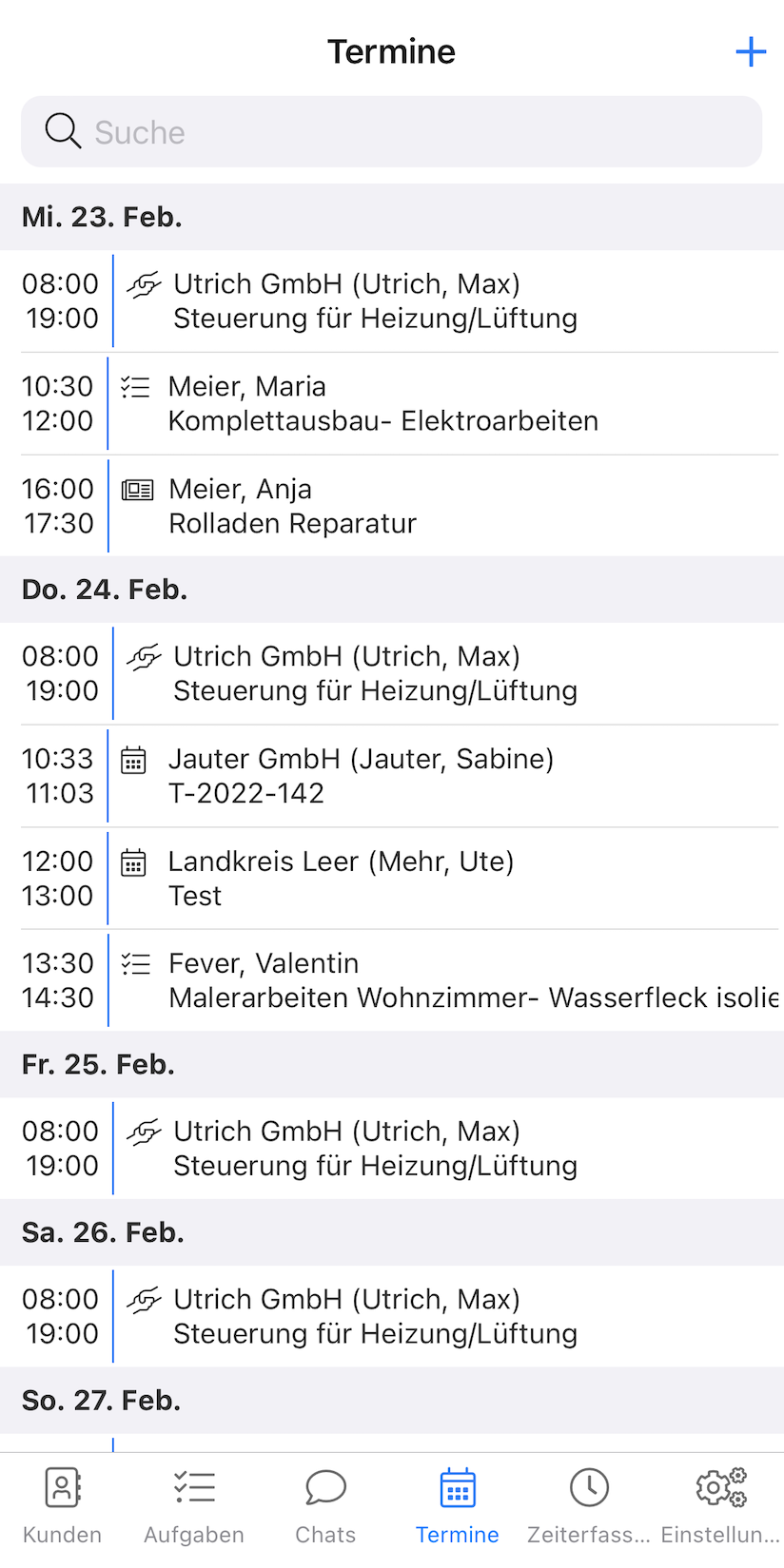Switch to the Kunden tab

point(62,1507)
